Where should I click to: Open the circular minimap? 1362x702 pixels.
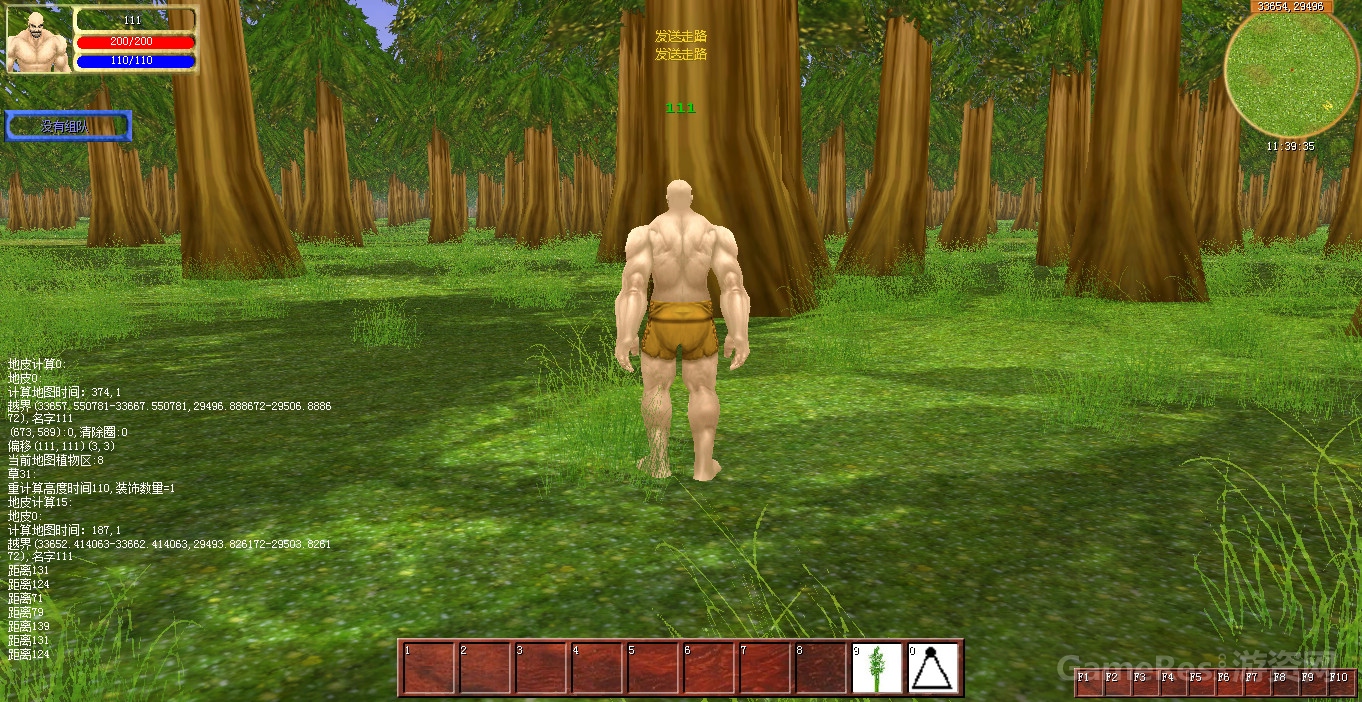pos(1290,73)
